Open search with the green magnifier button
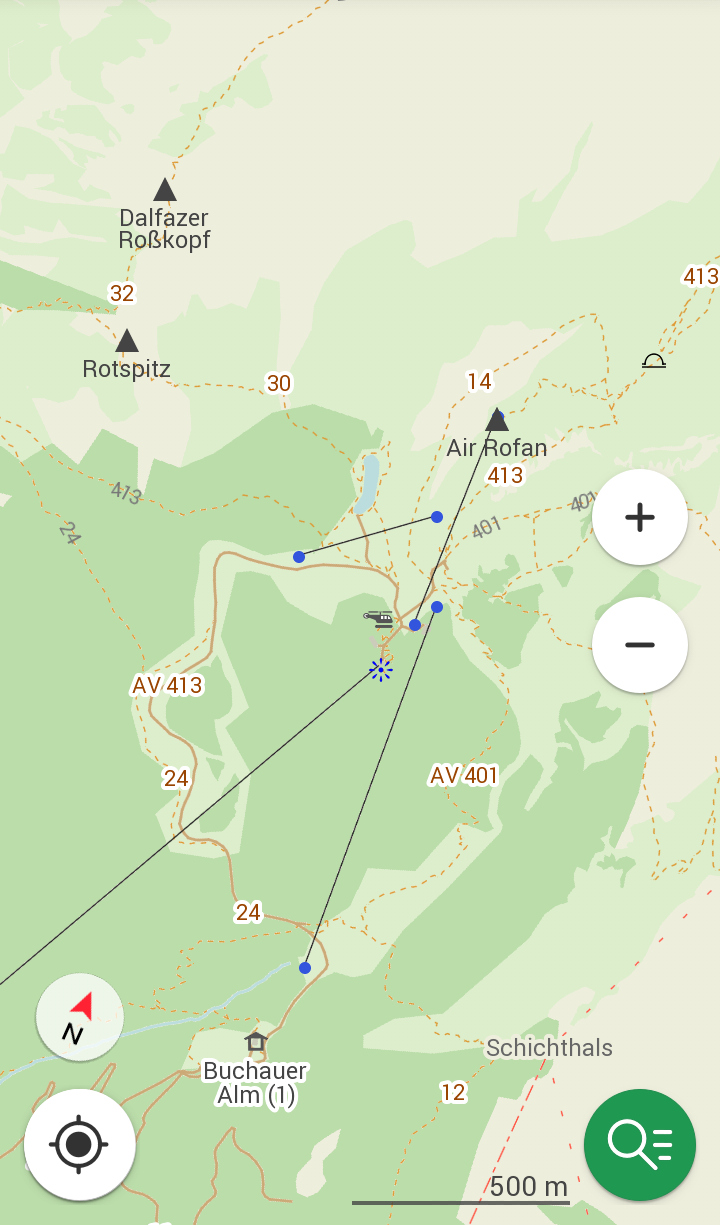Screen dimensions: 720x1225 (x=639, y=1145)
